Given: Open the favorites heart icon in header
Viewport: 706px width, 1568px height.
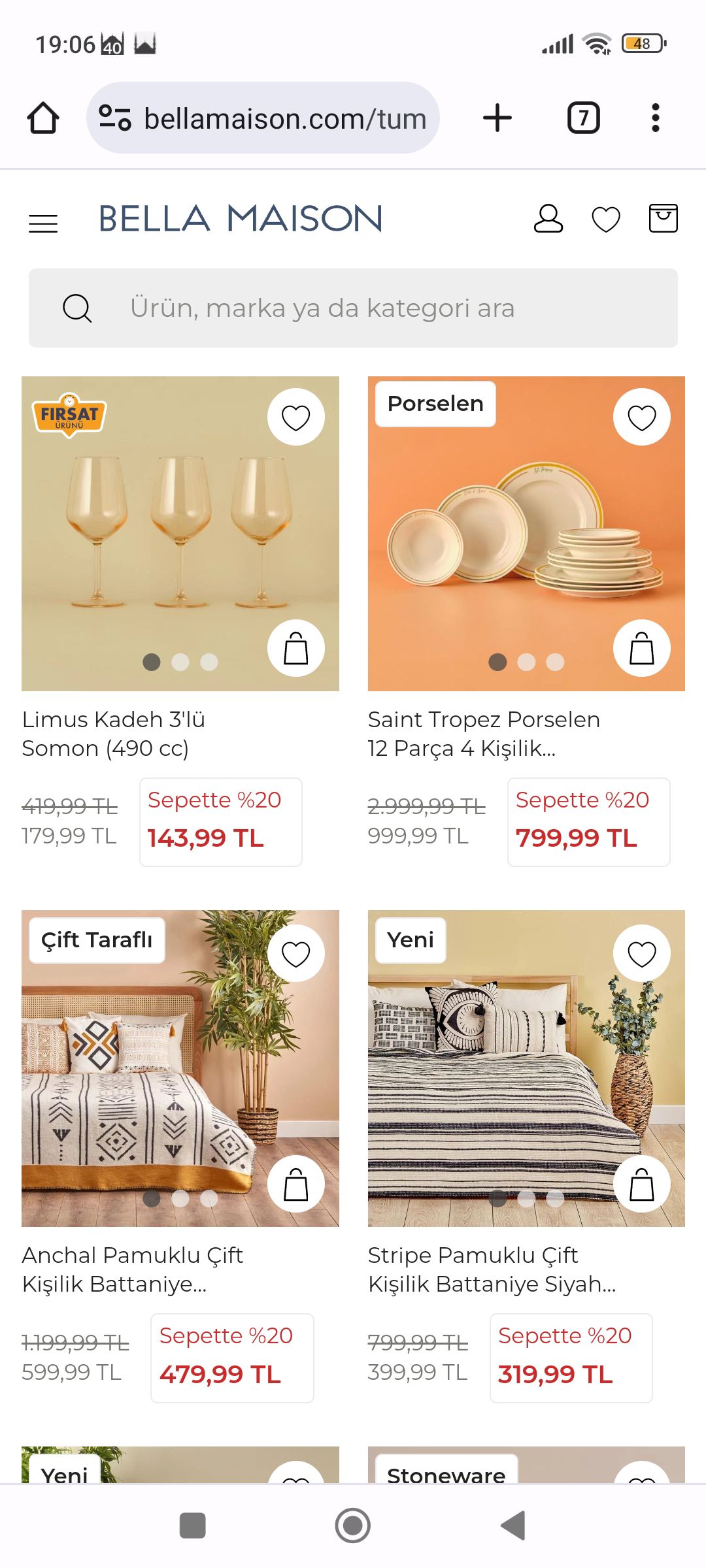Looking at the screenshot, I should [605, 218].
